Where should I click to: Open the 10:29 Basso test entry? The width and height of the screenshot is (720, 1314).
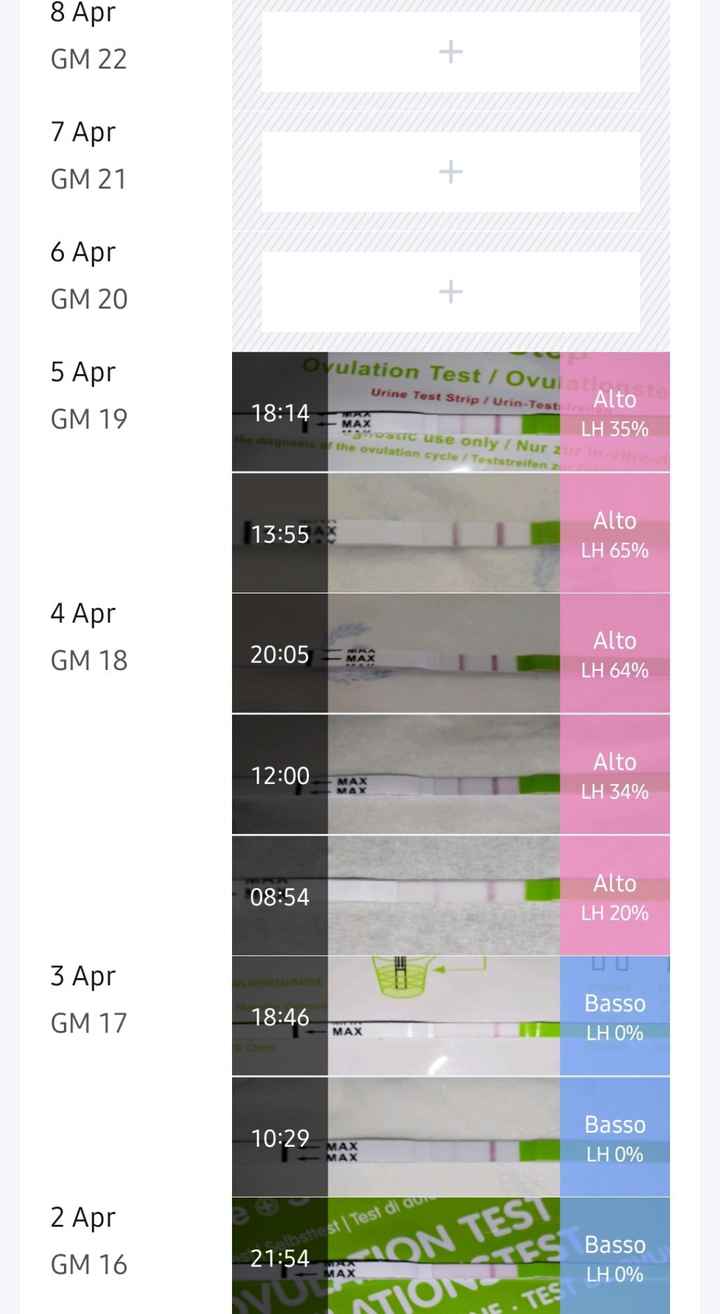[x=450, y=1138]
